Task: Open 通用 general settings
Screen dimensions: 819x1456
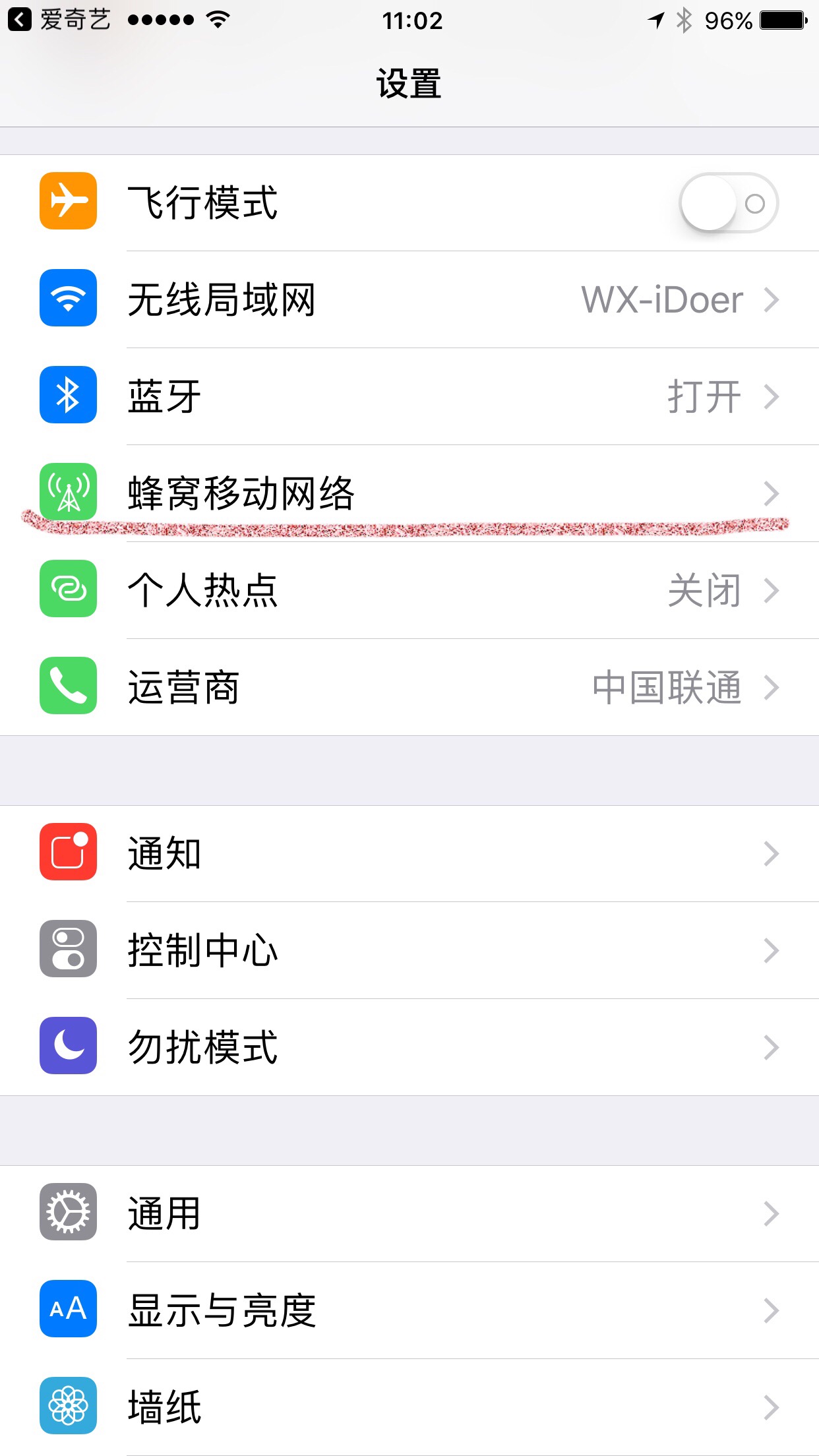Action: click(x=409, y=1213)
